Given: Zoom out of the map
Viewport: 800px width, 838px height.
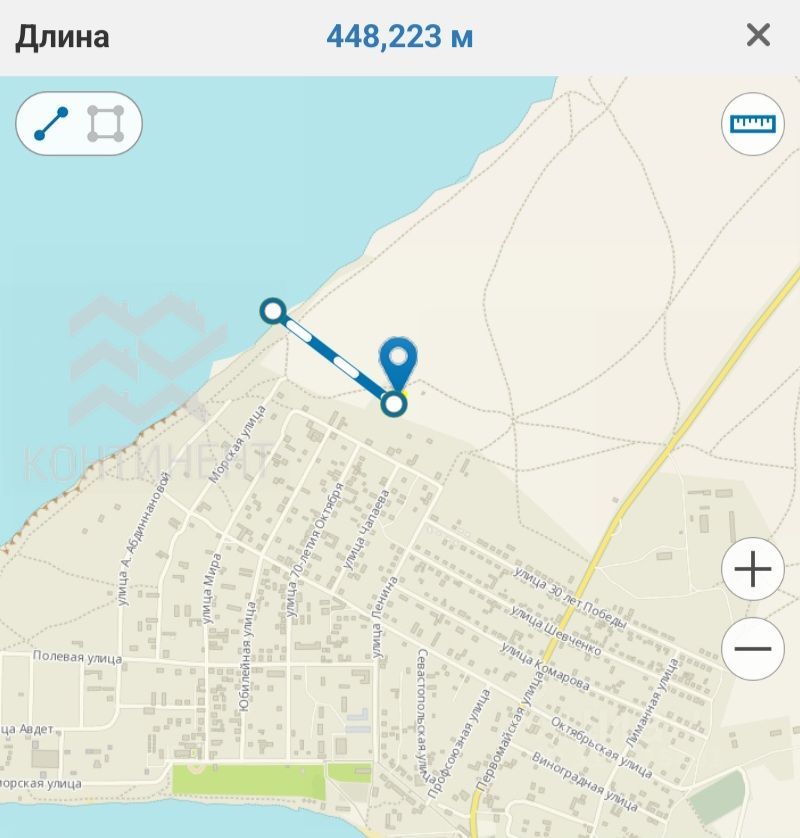Looking at the screenshot, I should pyautogui.click(x=752, y=648).
